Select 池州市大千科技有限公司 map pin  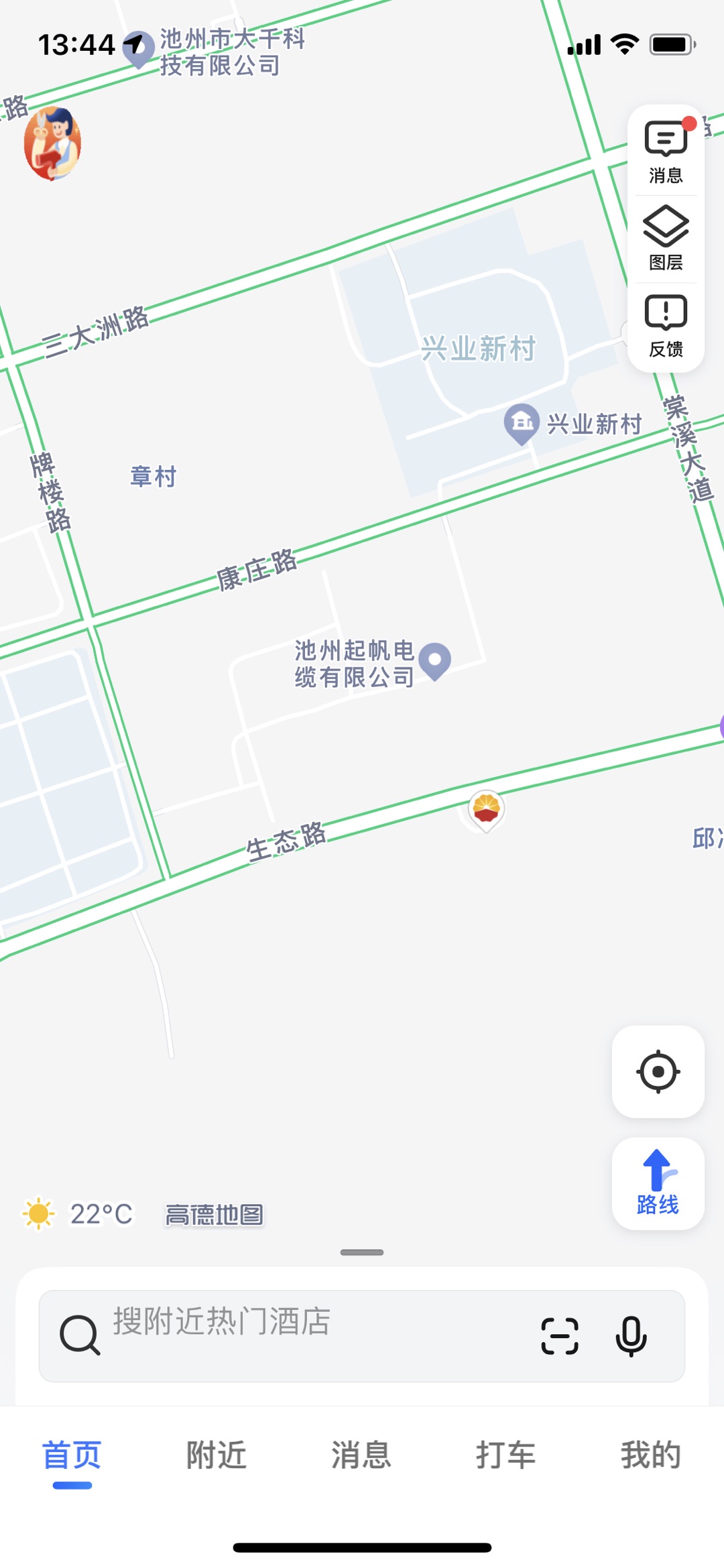click(x=139, y=48)
